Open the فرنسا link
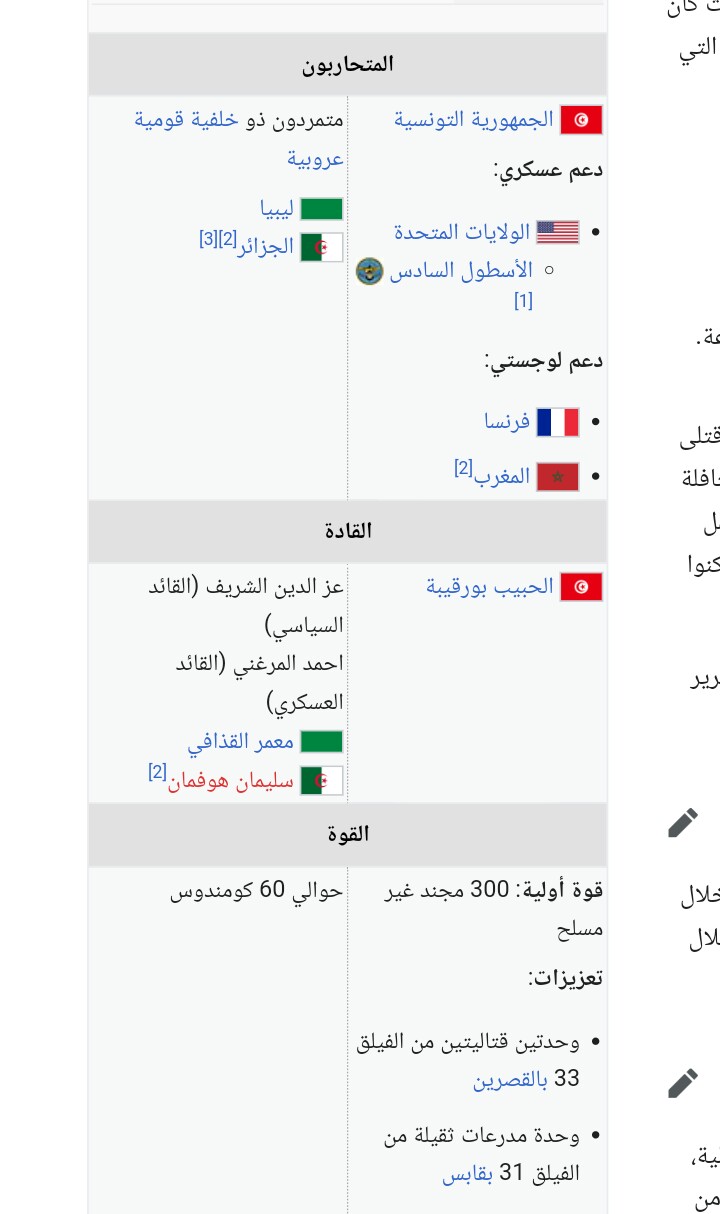The width and height of the screenshot is (720, 1214). pyautogui.click(x=507, y=421)
